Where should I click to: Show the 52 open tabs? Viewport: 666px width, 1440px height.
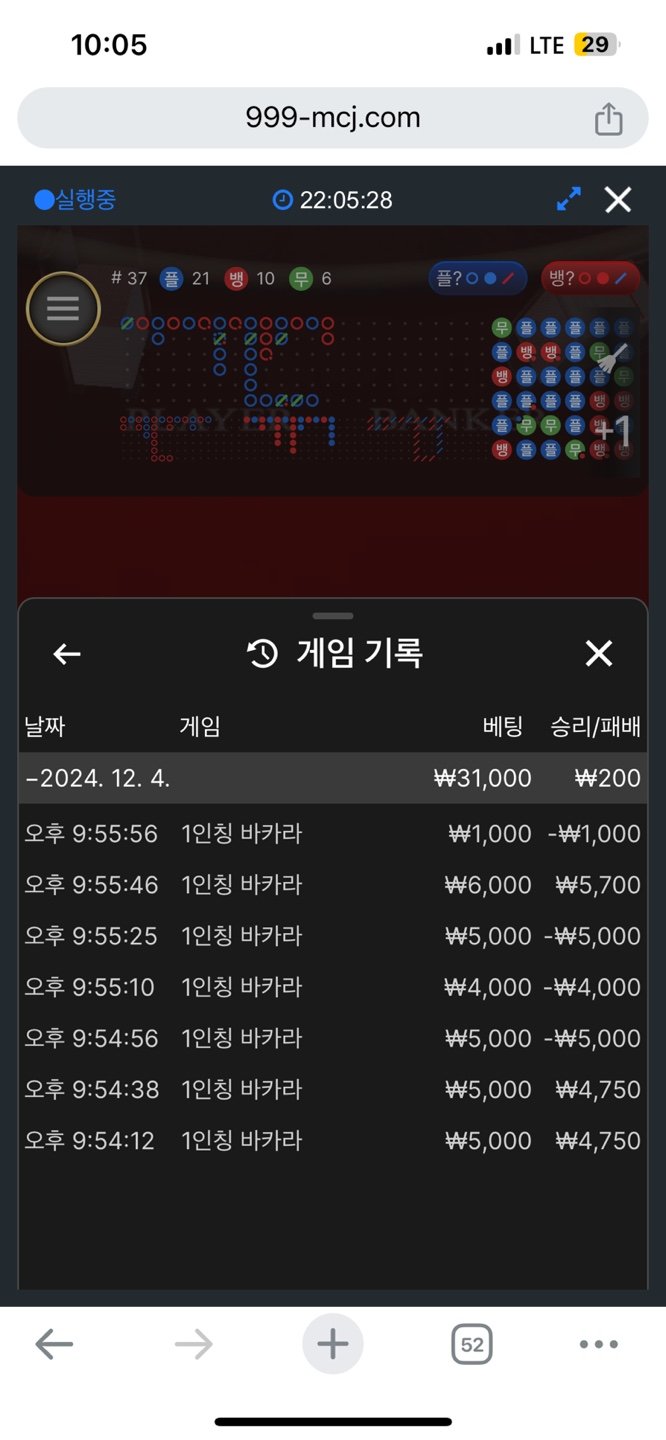tap(471, 1344)
